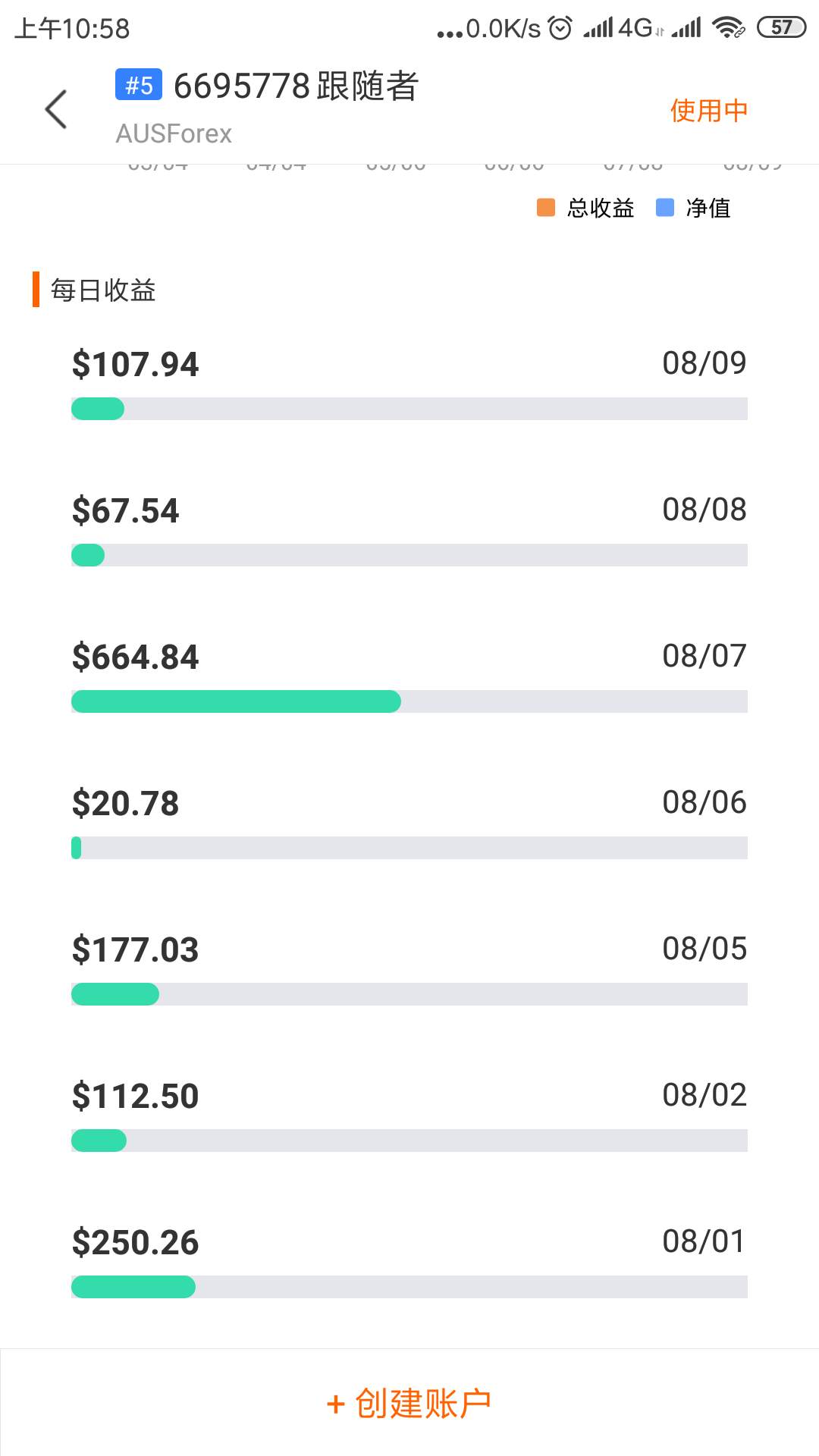The height and width of the screenshot is (1456, 819).
Task: Toggle the 净值 chart legend
Action: (x=693, y=208)
